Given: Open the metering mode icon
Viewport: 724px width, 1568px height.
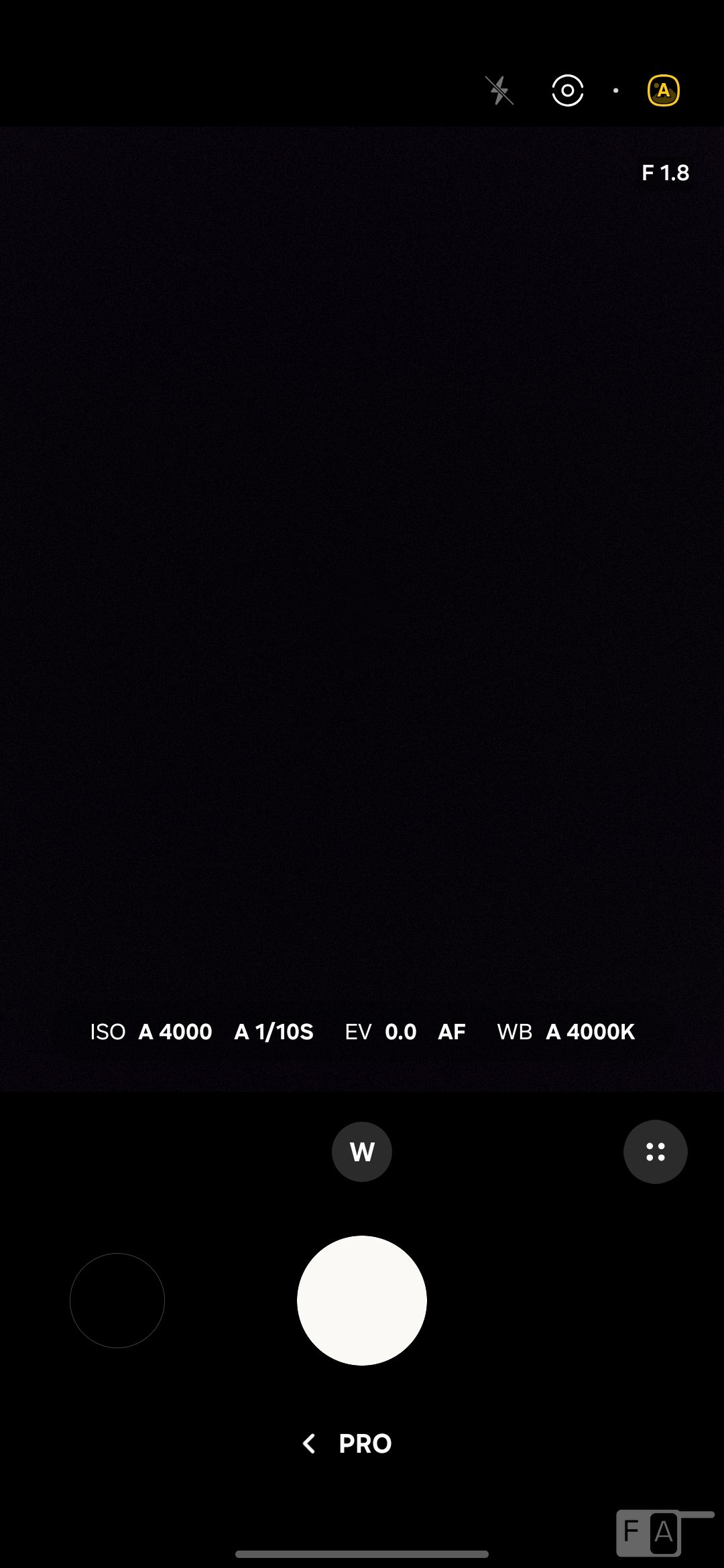Looking at the screenshot, I should [x=567, y=90].
